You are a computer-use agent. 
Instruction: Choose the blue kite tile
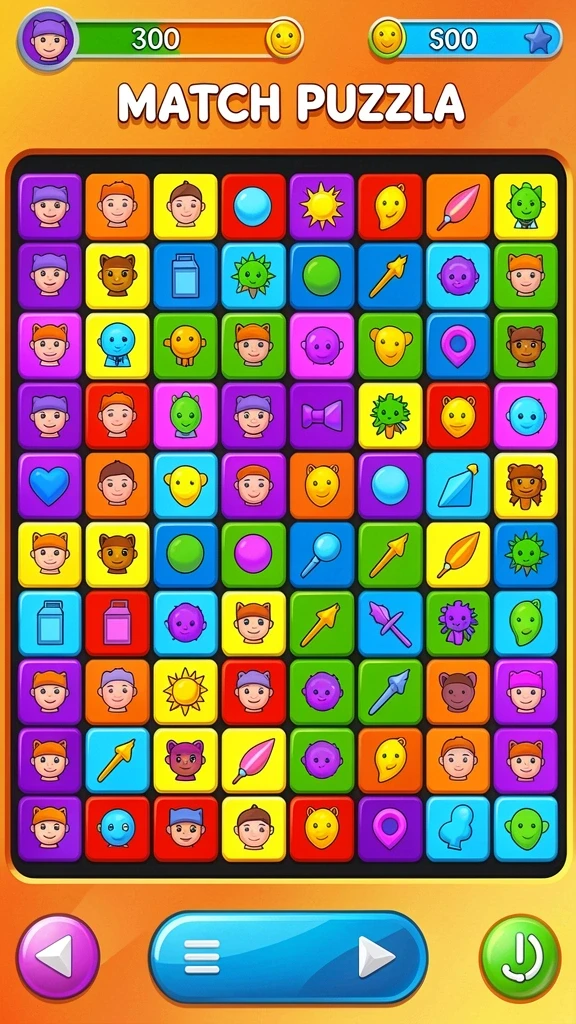pyautogui.click(x=458, y=486)
